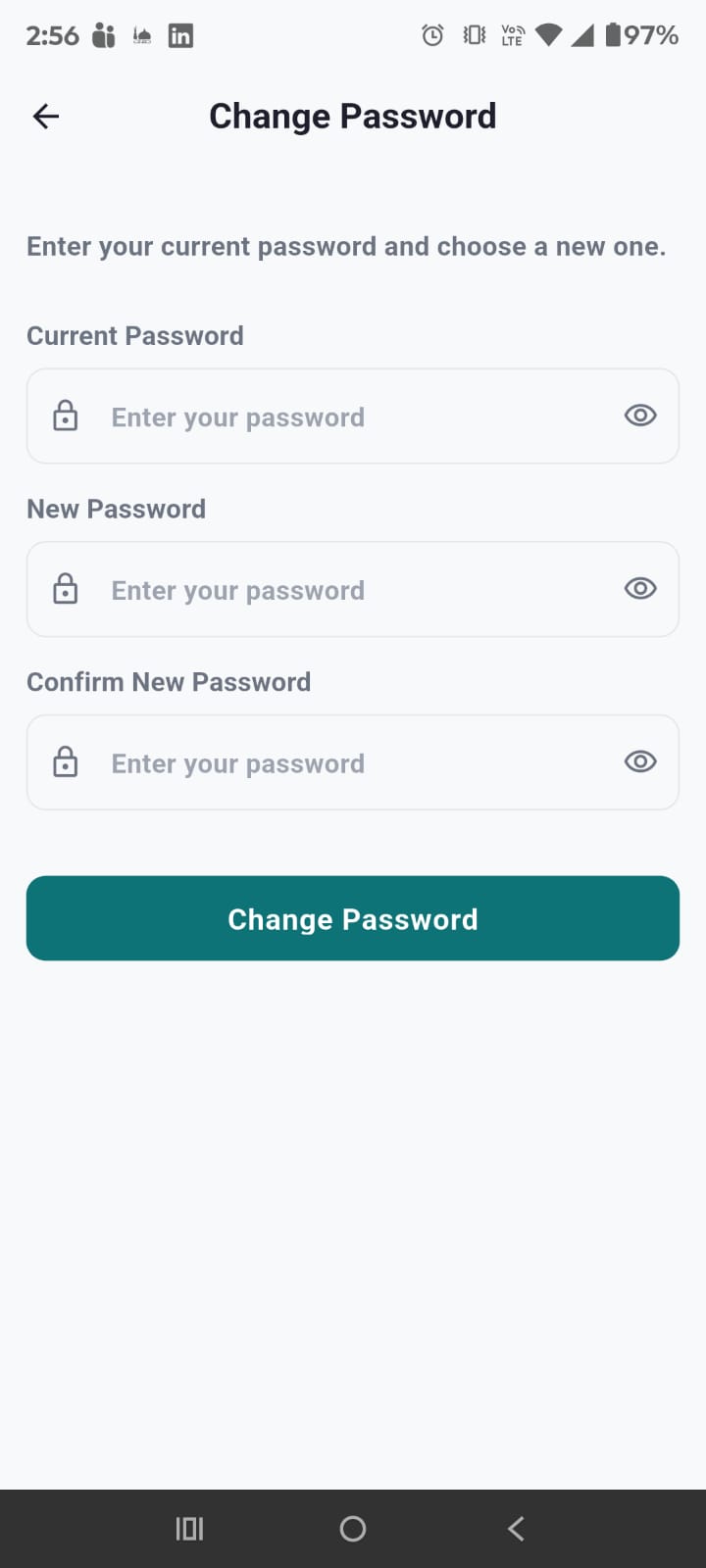Tap the alarm clock icon in the status bar
Viewport: 706px width, 1568px height.
pos(432,34)
